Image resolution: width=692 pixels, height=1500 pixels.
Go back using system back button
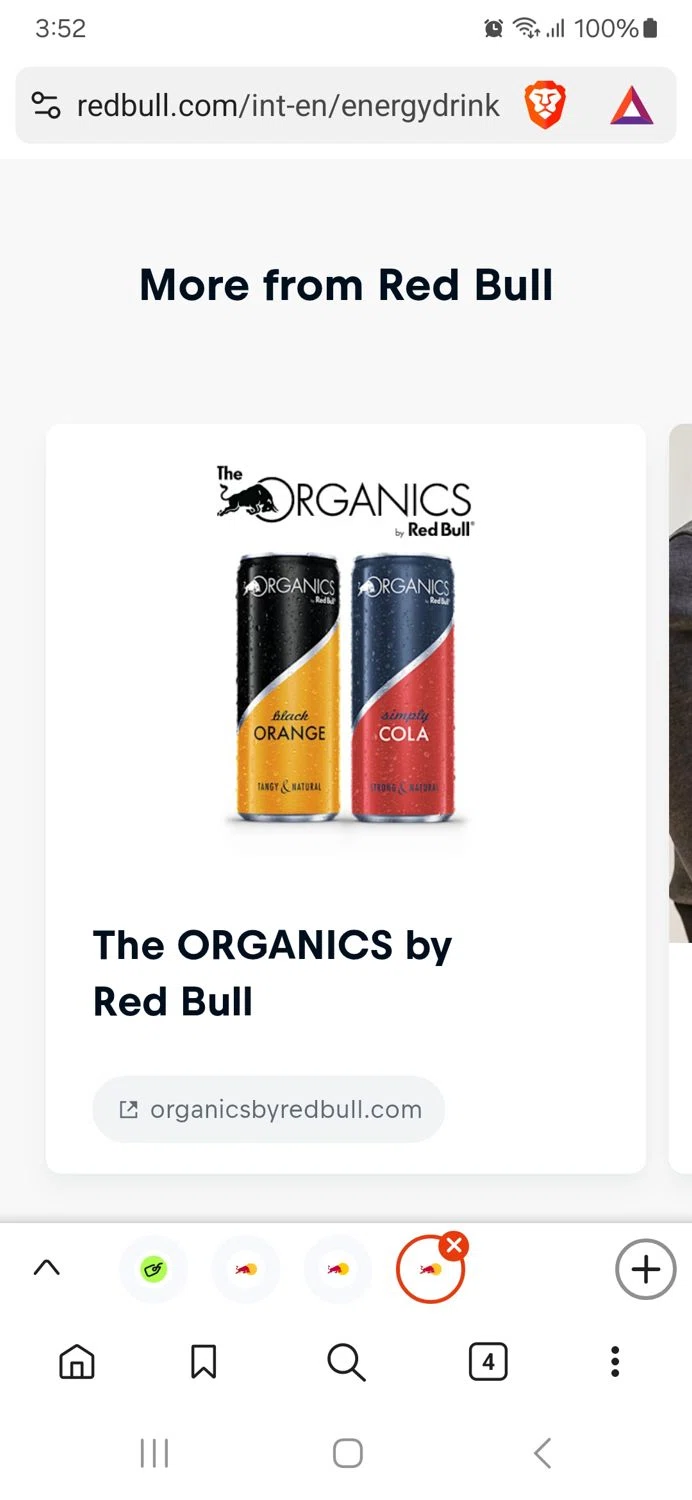542,1453
